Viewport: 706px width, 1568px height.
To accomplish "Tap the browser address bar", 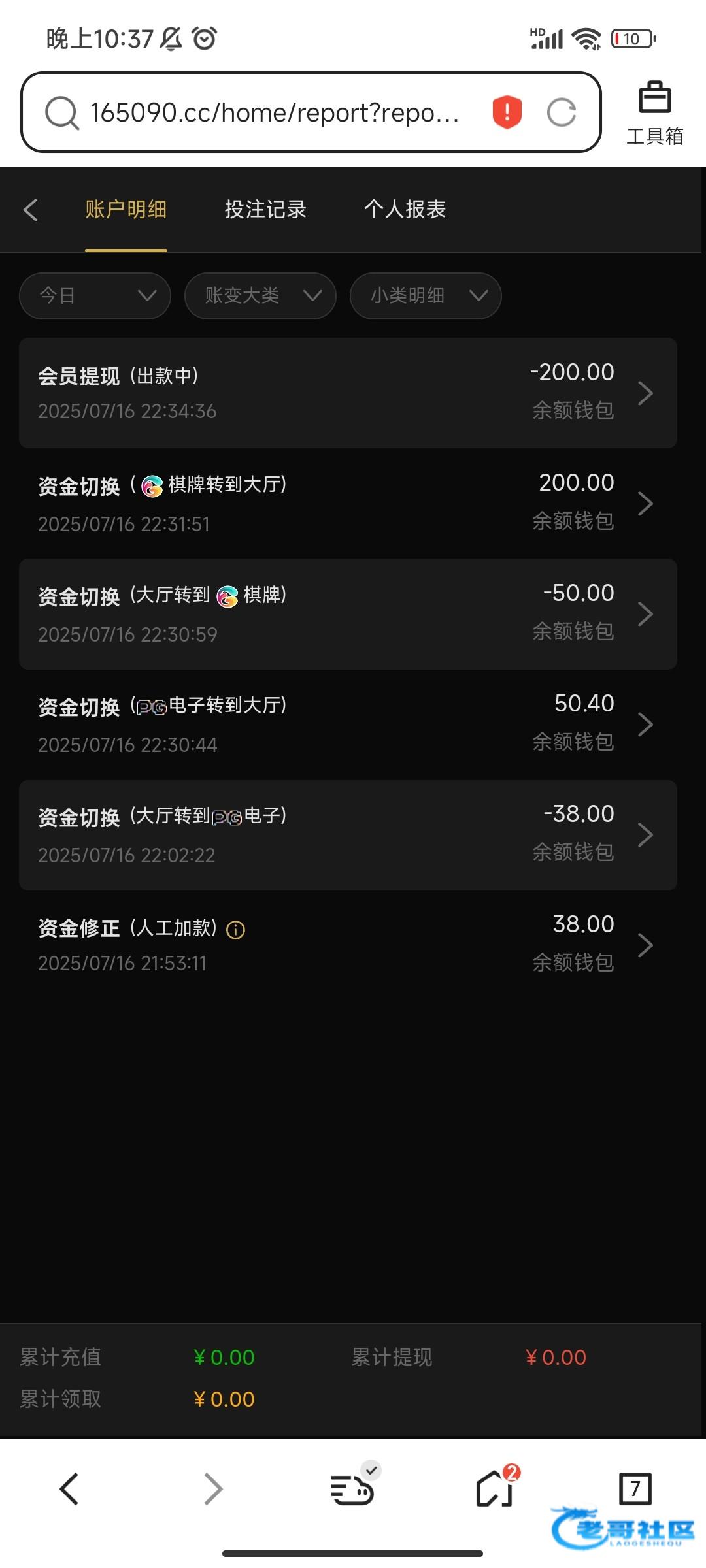I will pyautogui.click(x=275, y=113).
